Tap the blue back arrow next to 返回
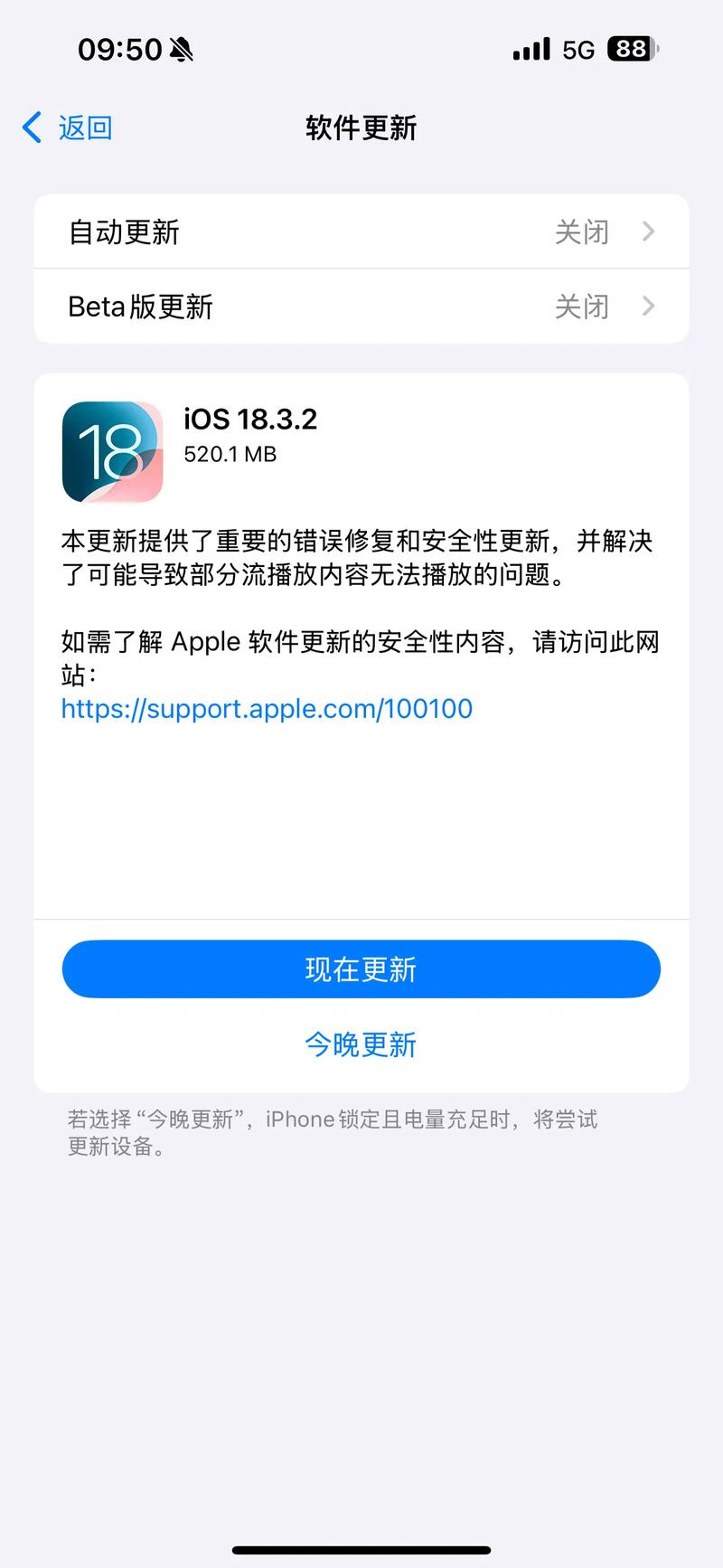The image size is (723, 1568). click(x=32, y=128)
